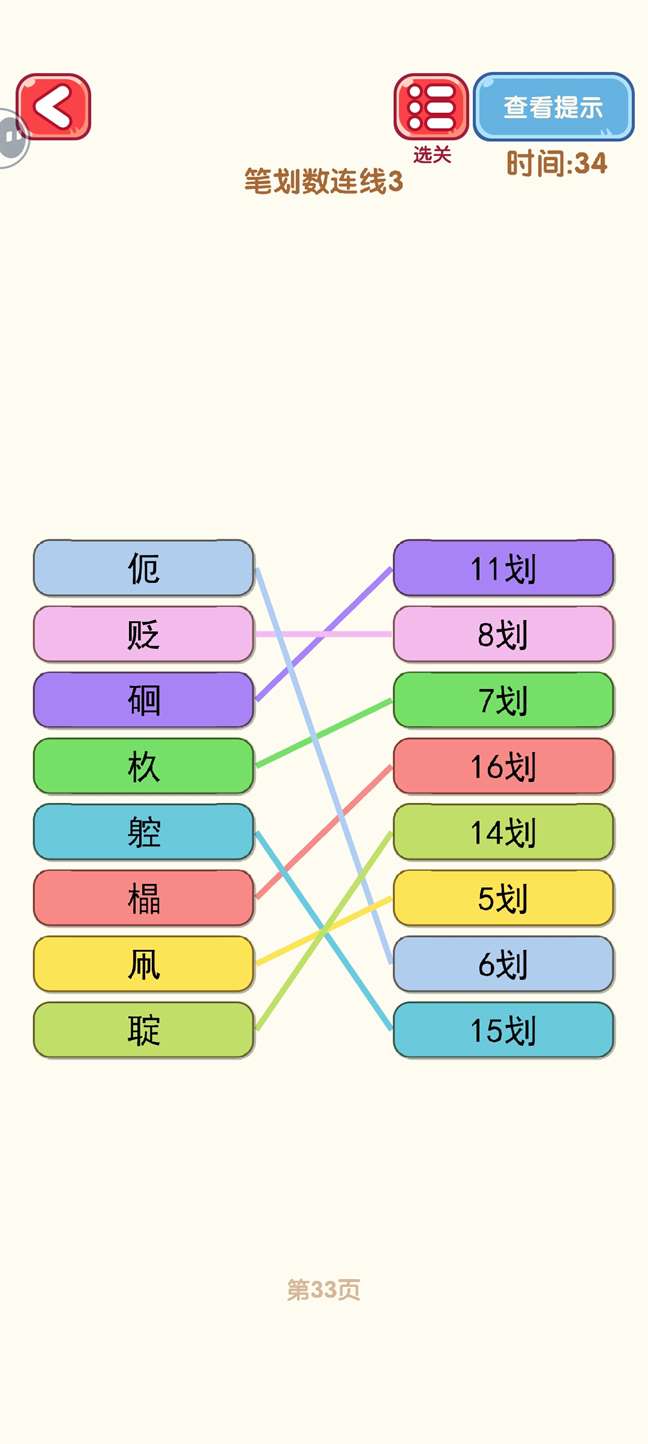
Task: Tap the 枚 character tile
Action: point(144,766)
